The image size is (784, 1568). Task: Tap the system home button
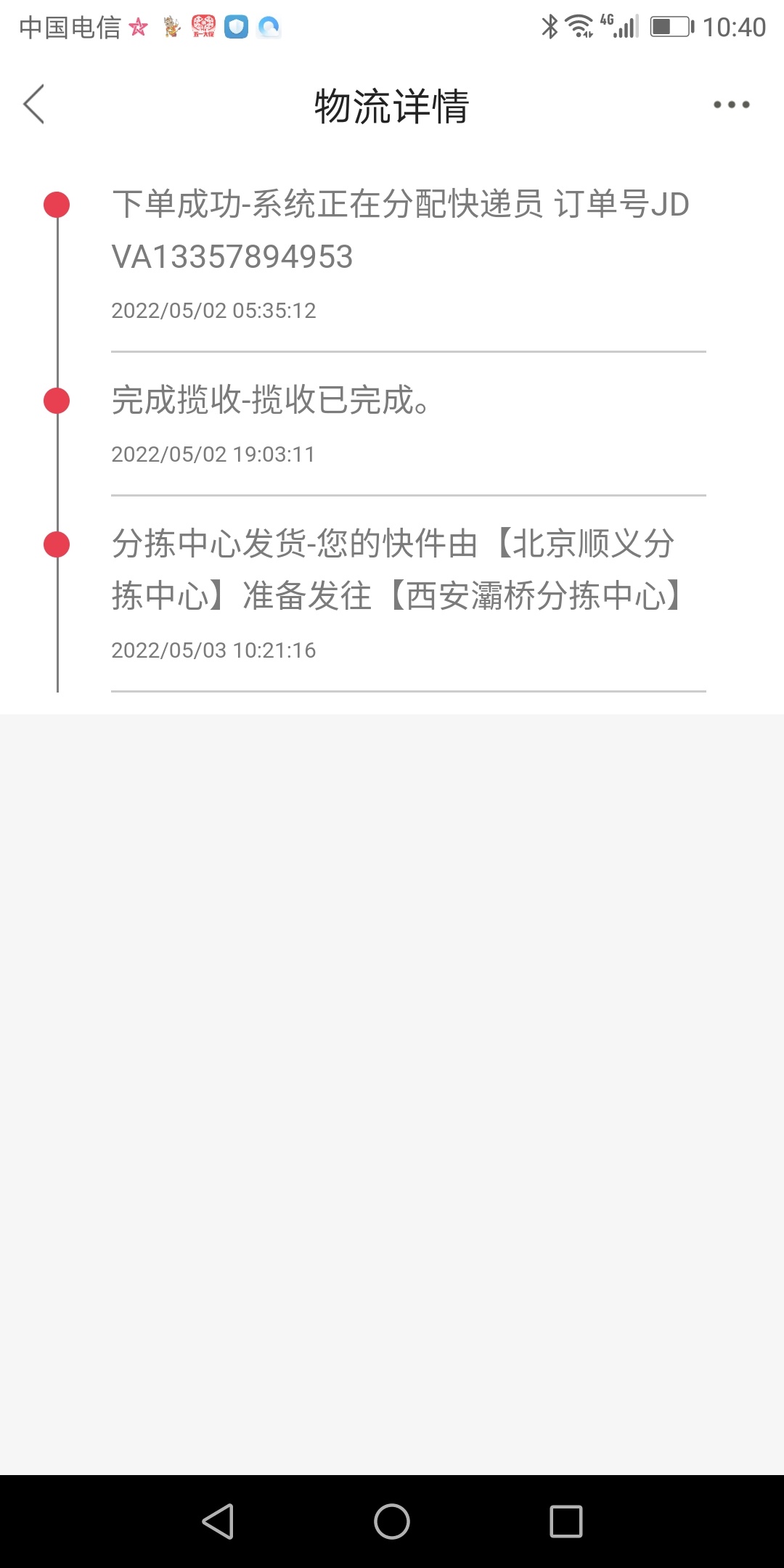[x=392, y=1521]
